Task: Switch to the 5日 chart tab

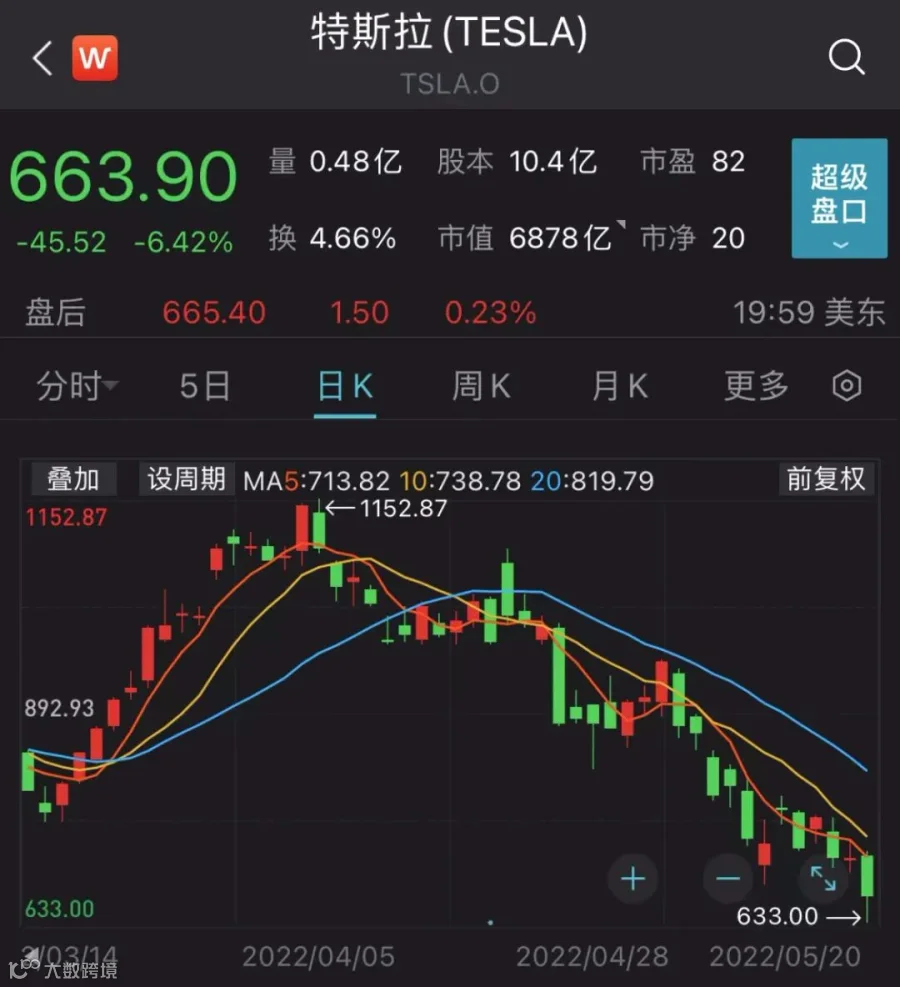Action: pyautogui.click(x=205, y=386)
